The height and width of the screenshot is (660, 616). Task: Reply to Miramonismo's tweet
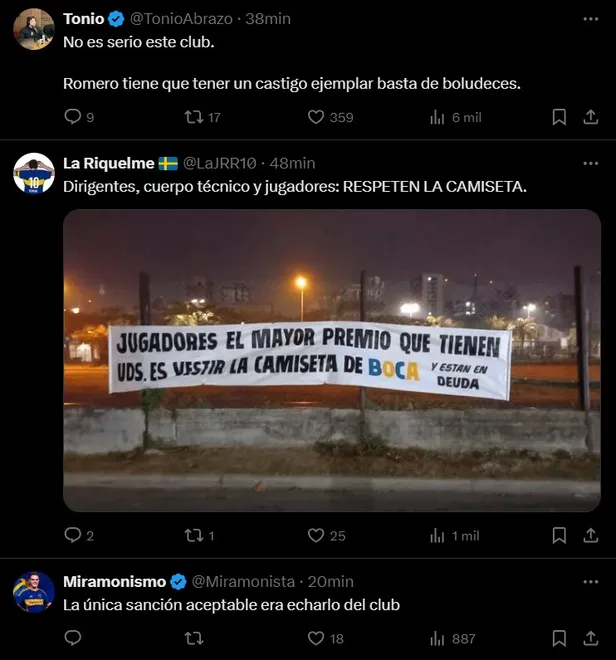73,638
